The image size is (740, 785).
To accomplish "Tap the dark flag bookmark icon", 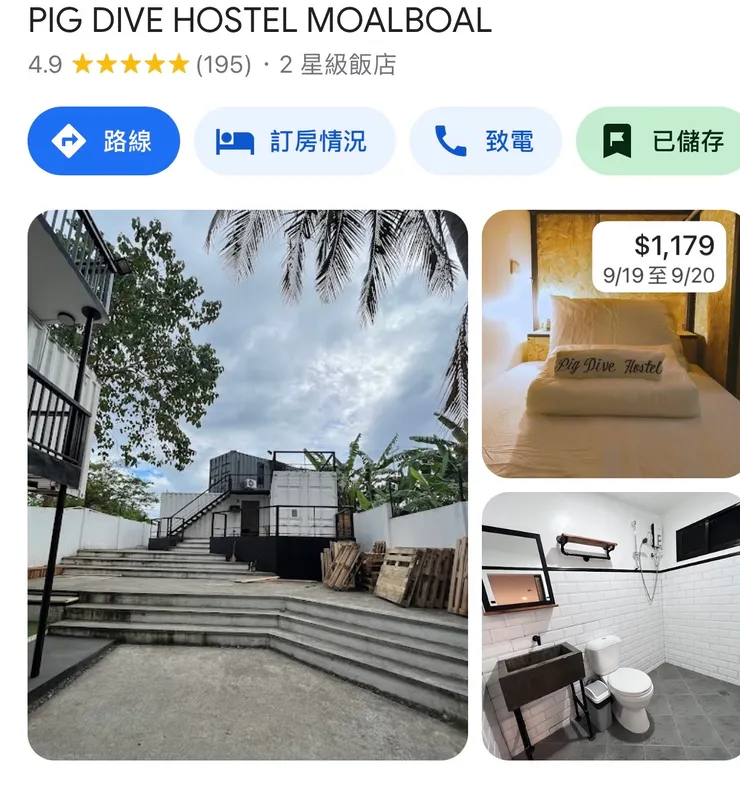I will click(x=617, y=140).
